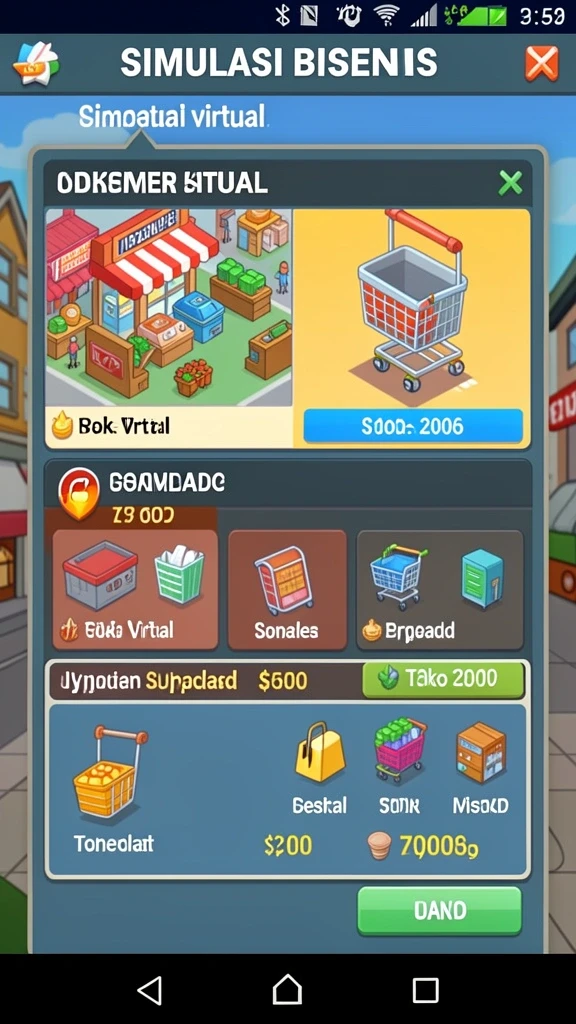Select the Toneolart basket item
This screenshot has width=576, height=1024.
(112, 790)
